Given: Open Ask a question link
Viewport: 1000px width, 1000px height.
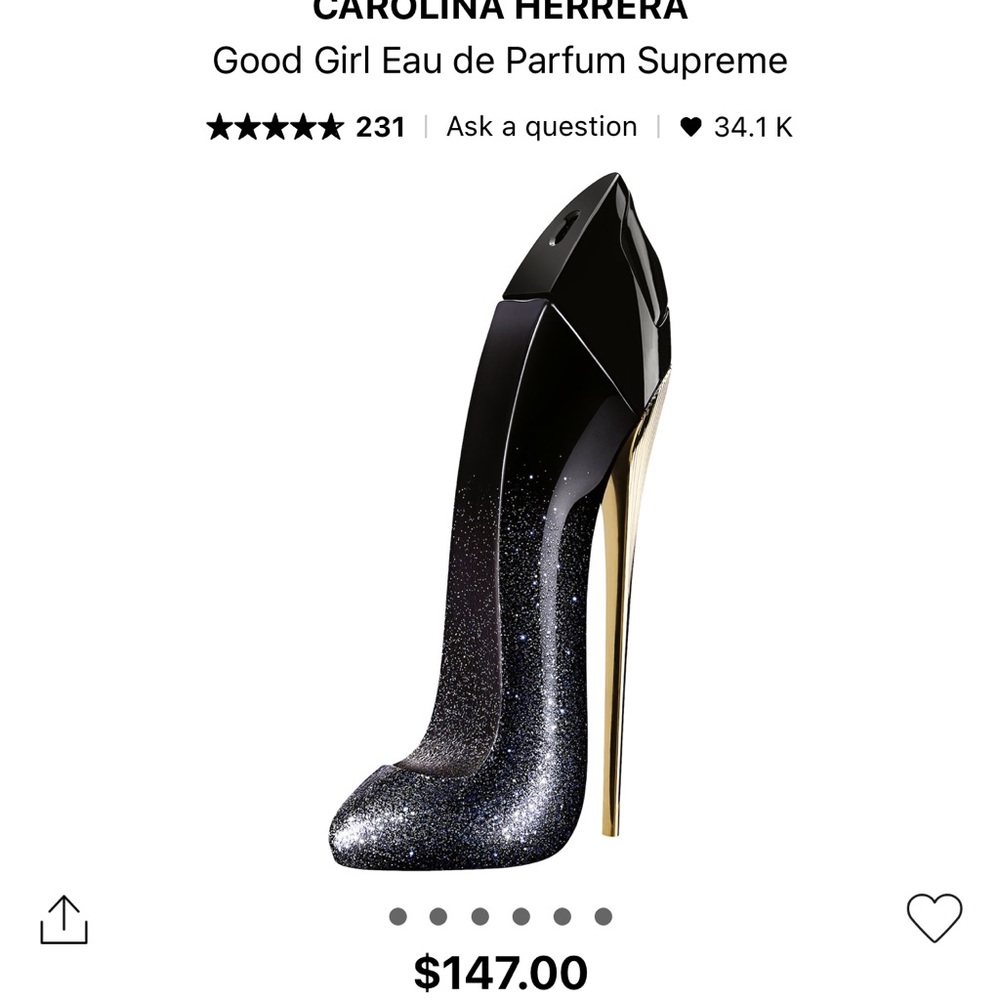Looking at the screenshot, I should pos(541,127).
